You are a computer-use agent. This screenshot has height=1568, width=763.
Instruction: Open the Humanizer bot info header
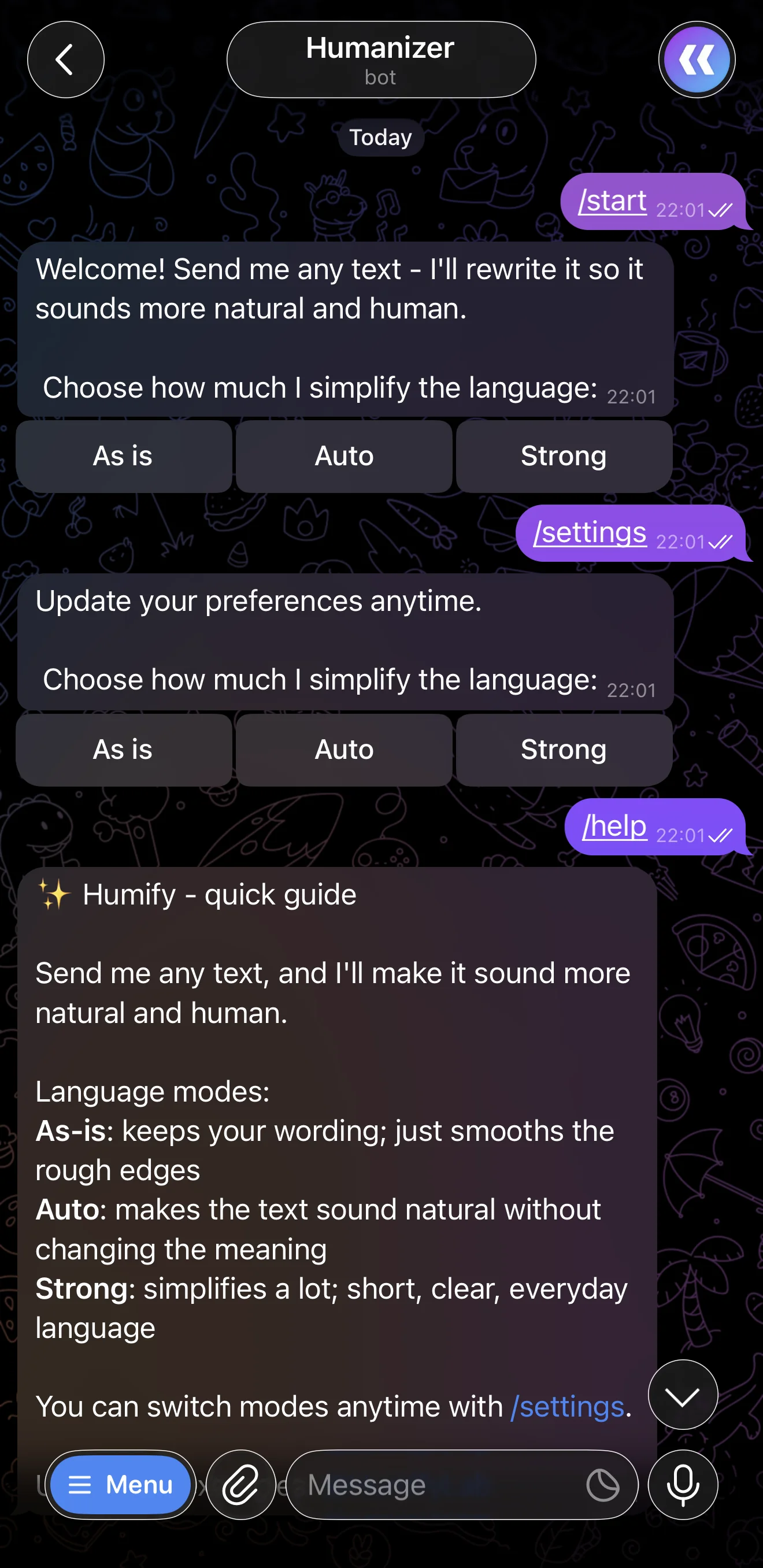(x=381, y=60)
